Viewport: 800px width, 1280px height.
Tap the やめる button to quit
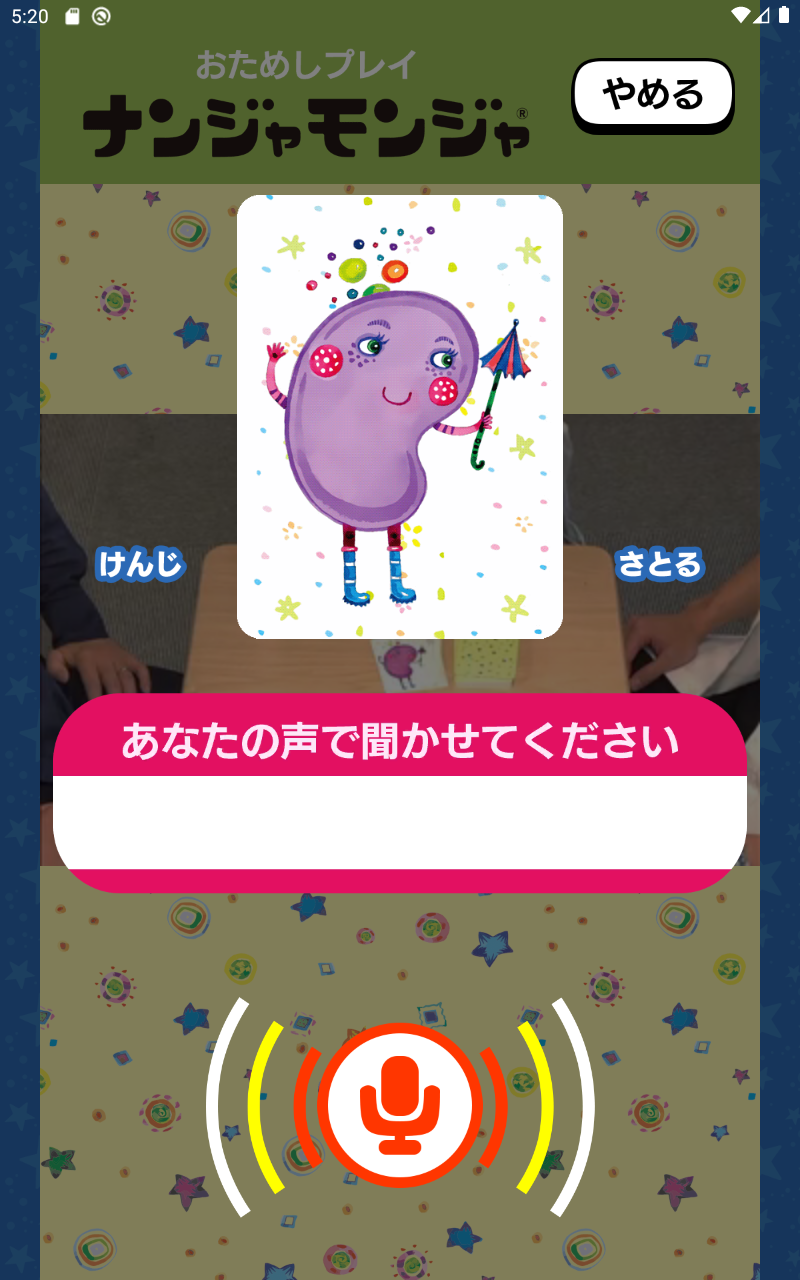point(653,95)
